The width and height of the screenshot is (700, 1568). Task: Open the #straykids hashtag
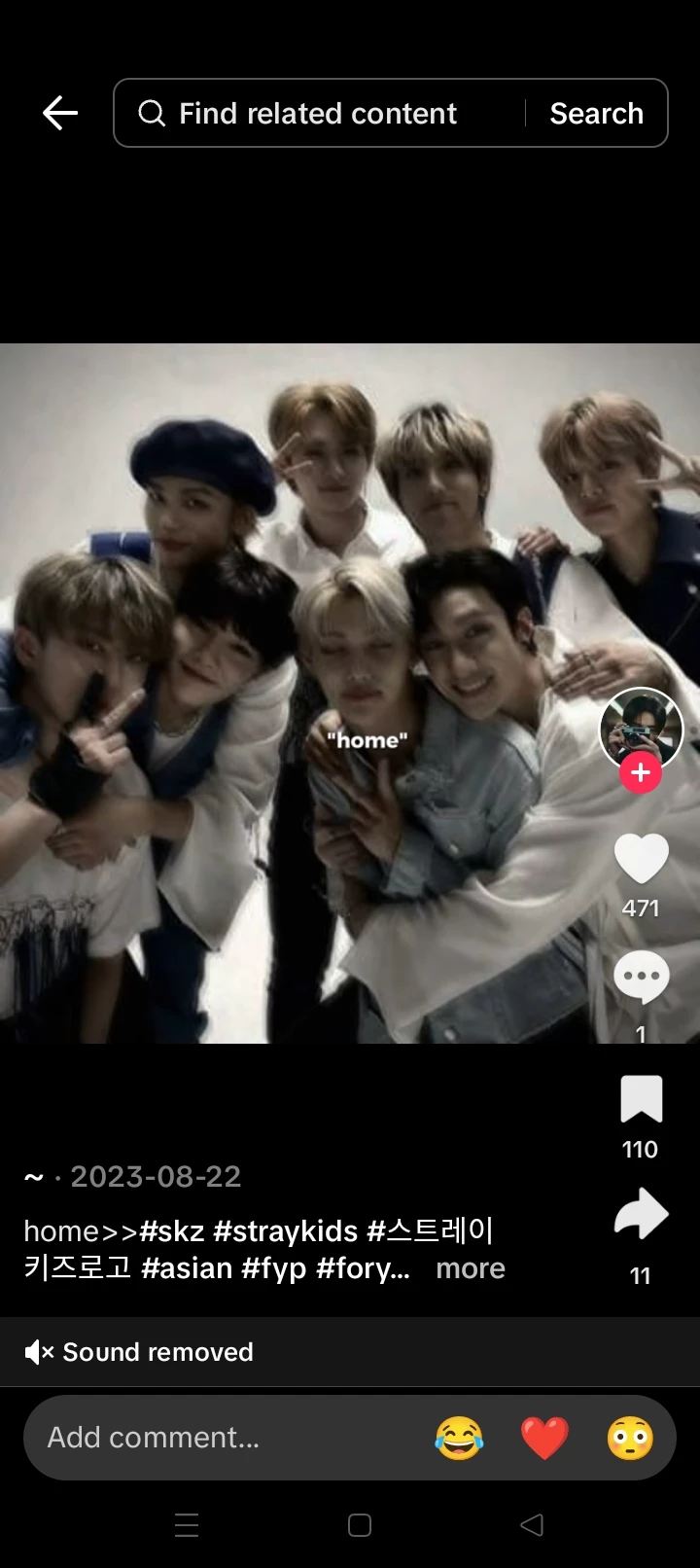(285, 1231)
